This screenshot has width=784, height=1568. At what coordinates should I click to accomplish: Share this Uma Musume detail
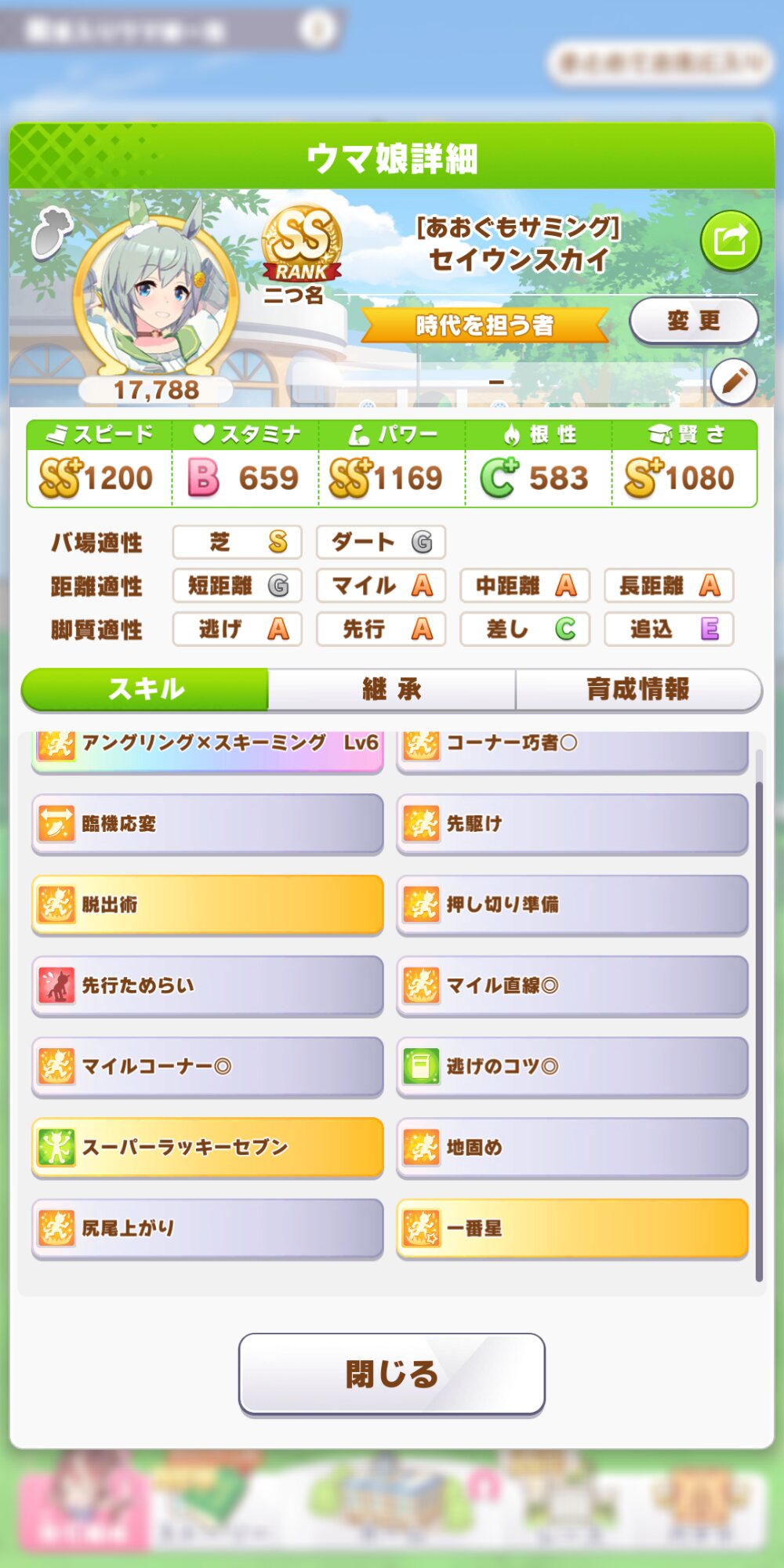pyautogui.click(x=730, y=241)
